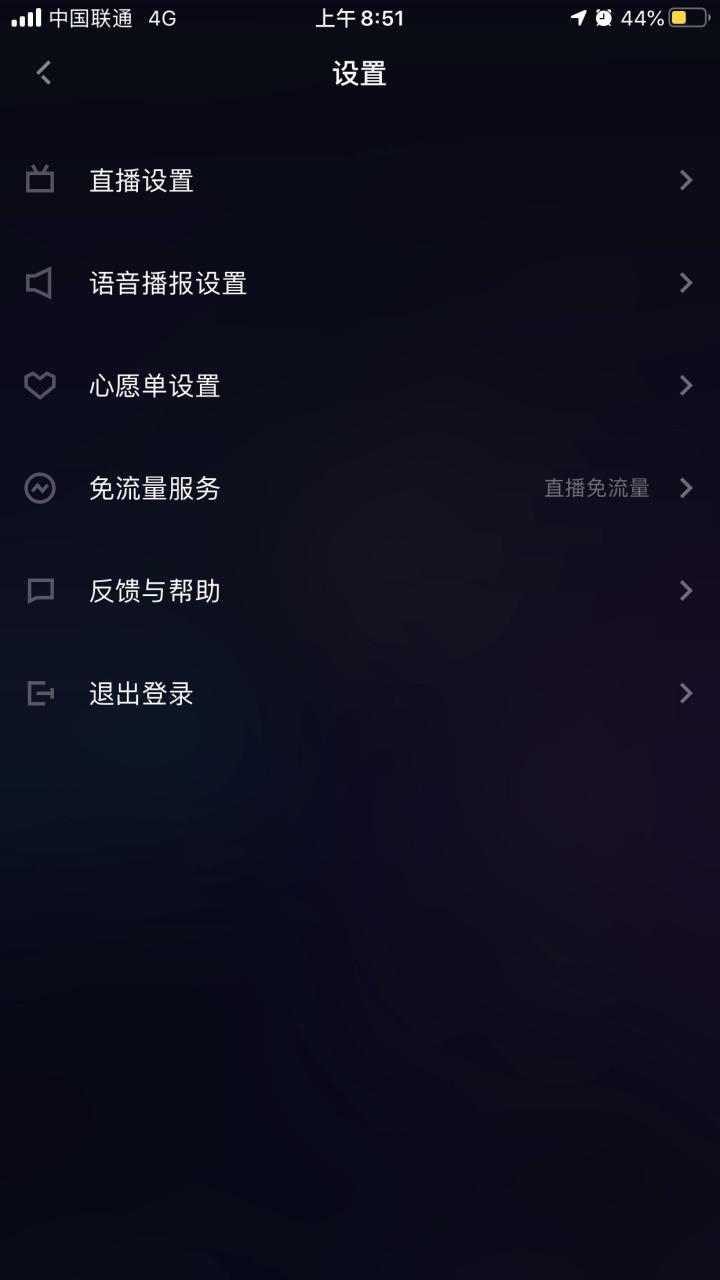This screenshot has width=720, height=1280.
Task: Expand 语音播报设置 via its chevron
Action: coord(686,283)
